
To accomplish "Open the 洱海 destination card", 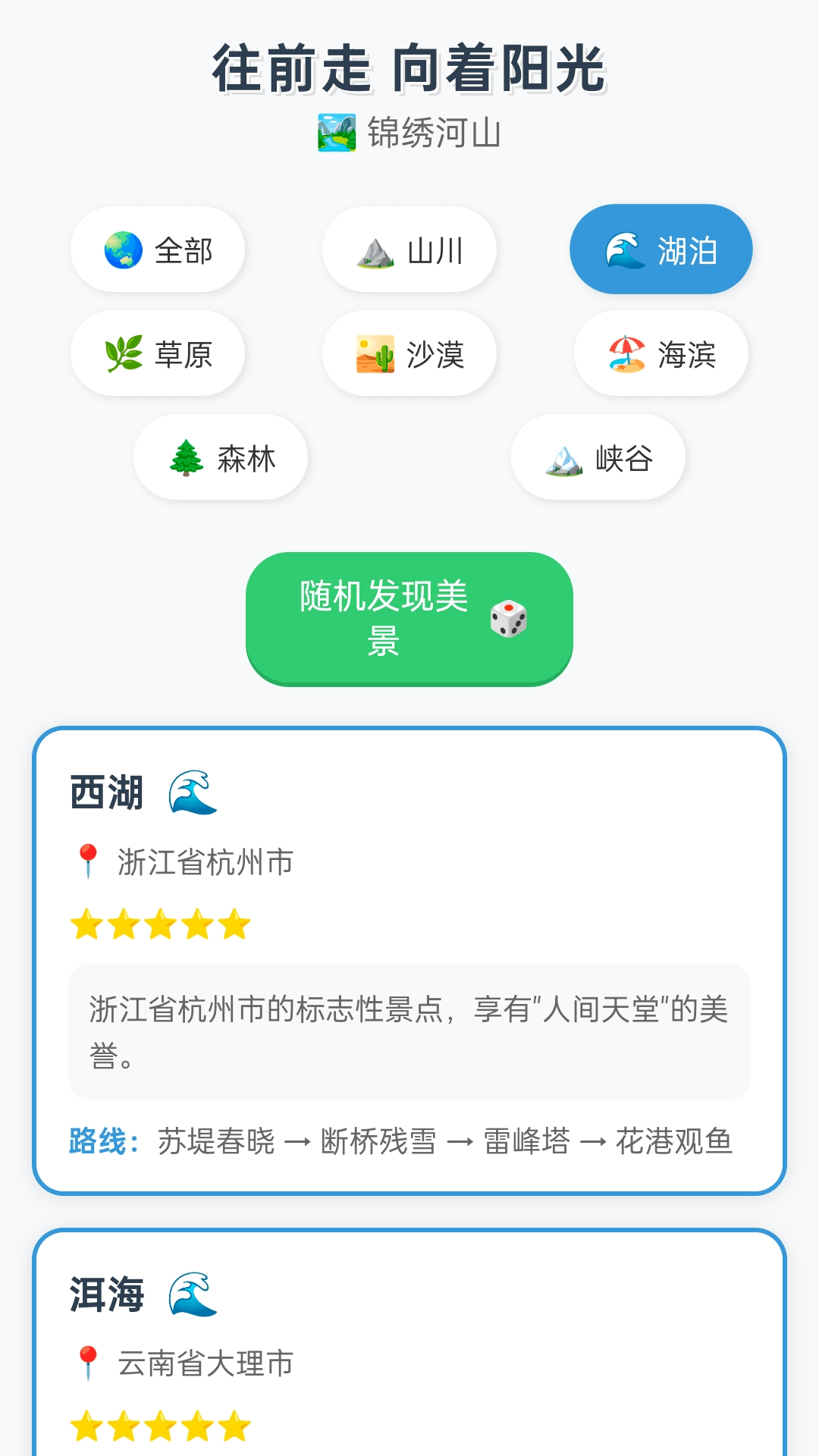I will click(409, 1342).
